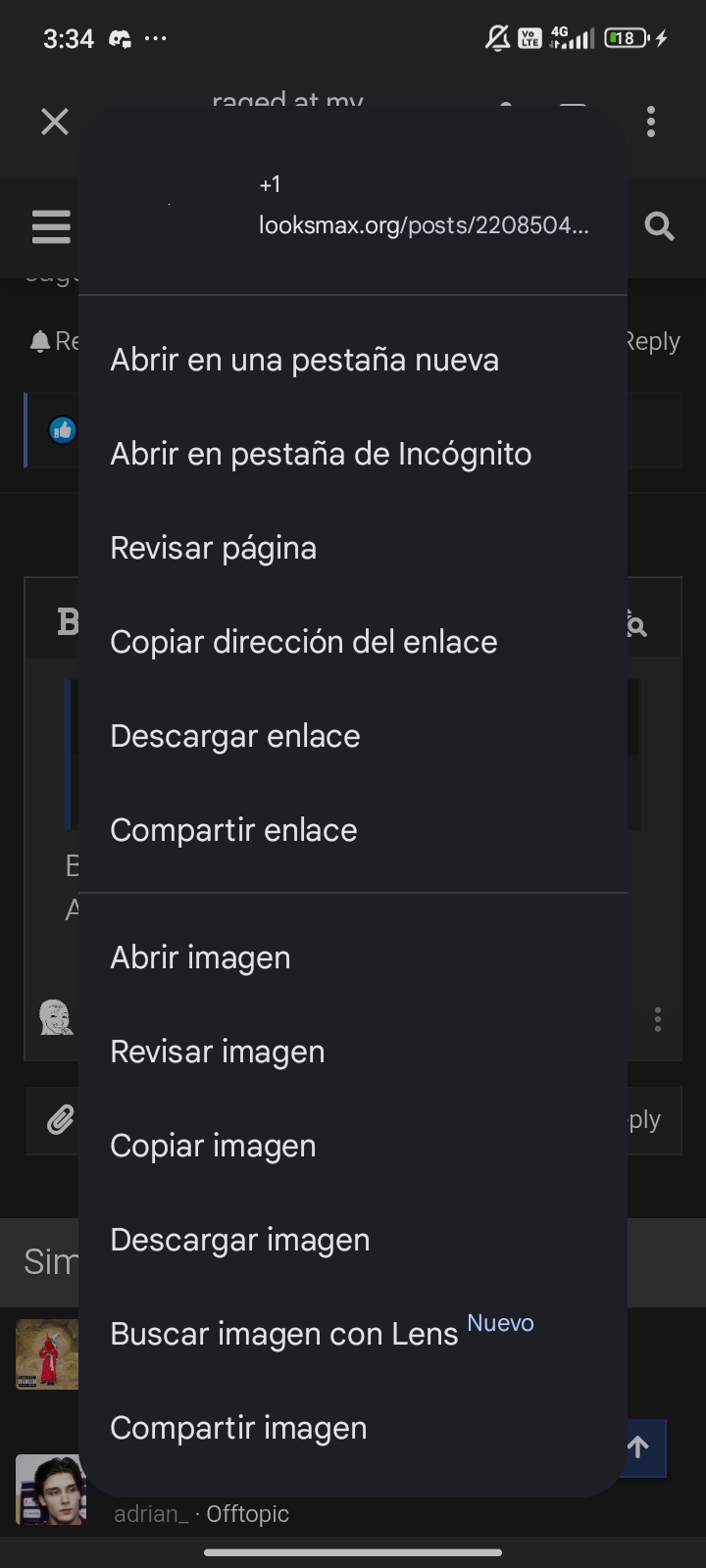Tap Copiar imagen
The height and width of the screenshot is (1568, 706).
[353, 1146]
